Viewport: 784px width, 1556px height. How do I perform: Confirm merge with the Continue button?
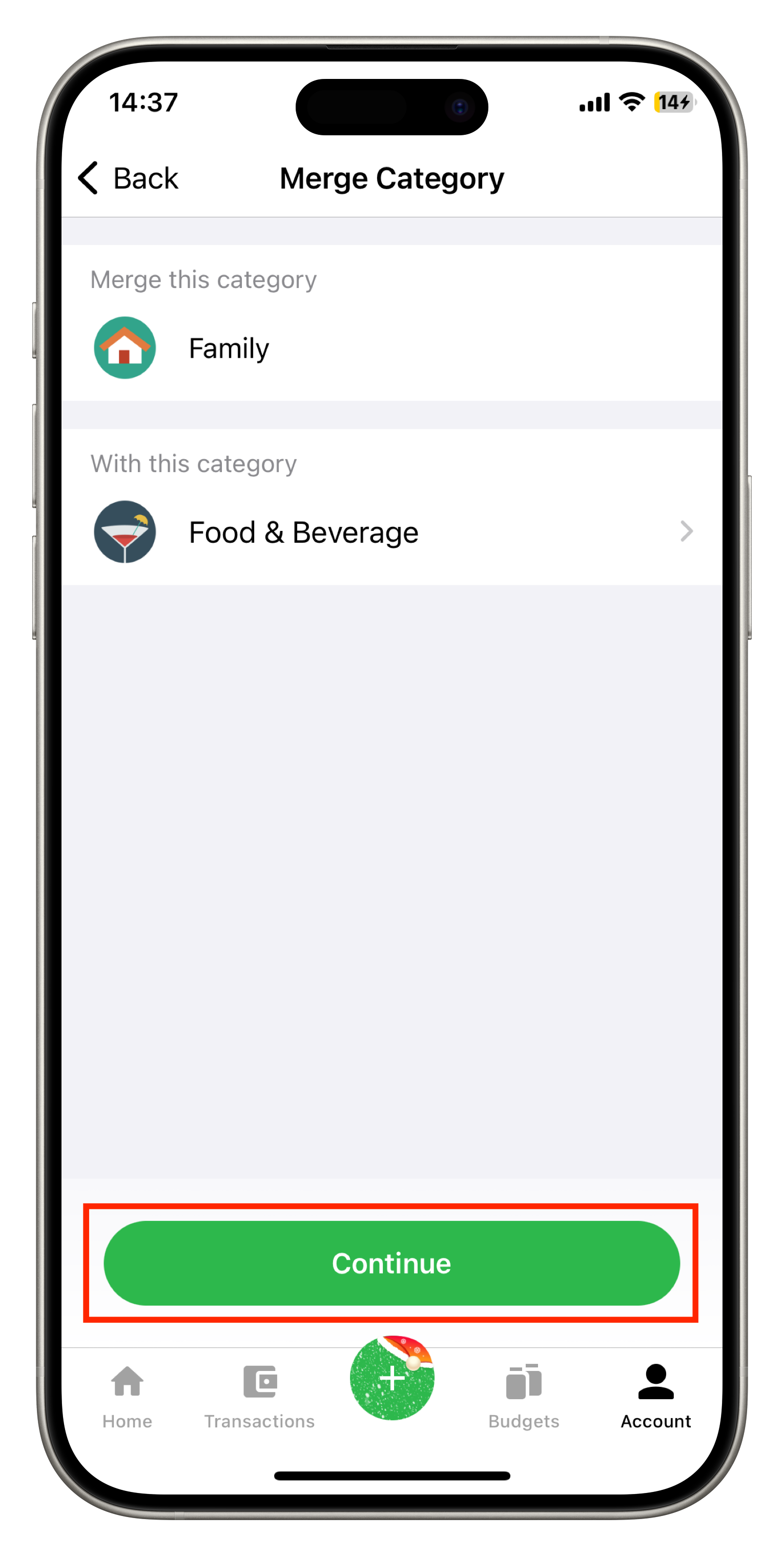pyautogui.click(x=391, y=1262)
